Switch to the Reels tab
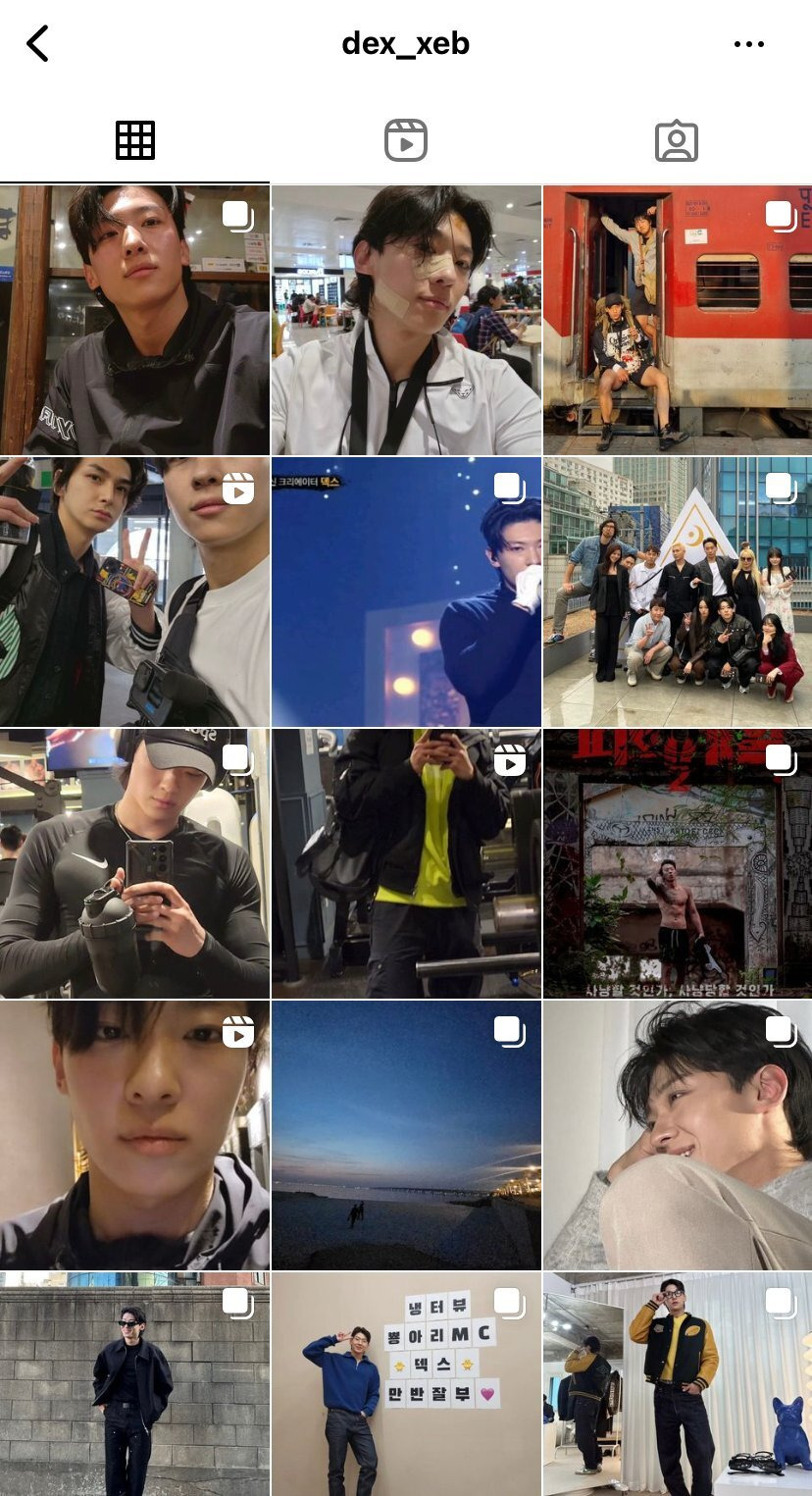The width and height of the screenshot is (812, 1496). click(405, 140)
